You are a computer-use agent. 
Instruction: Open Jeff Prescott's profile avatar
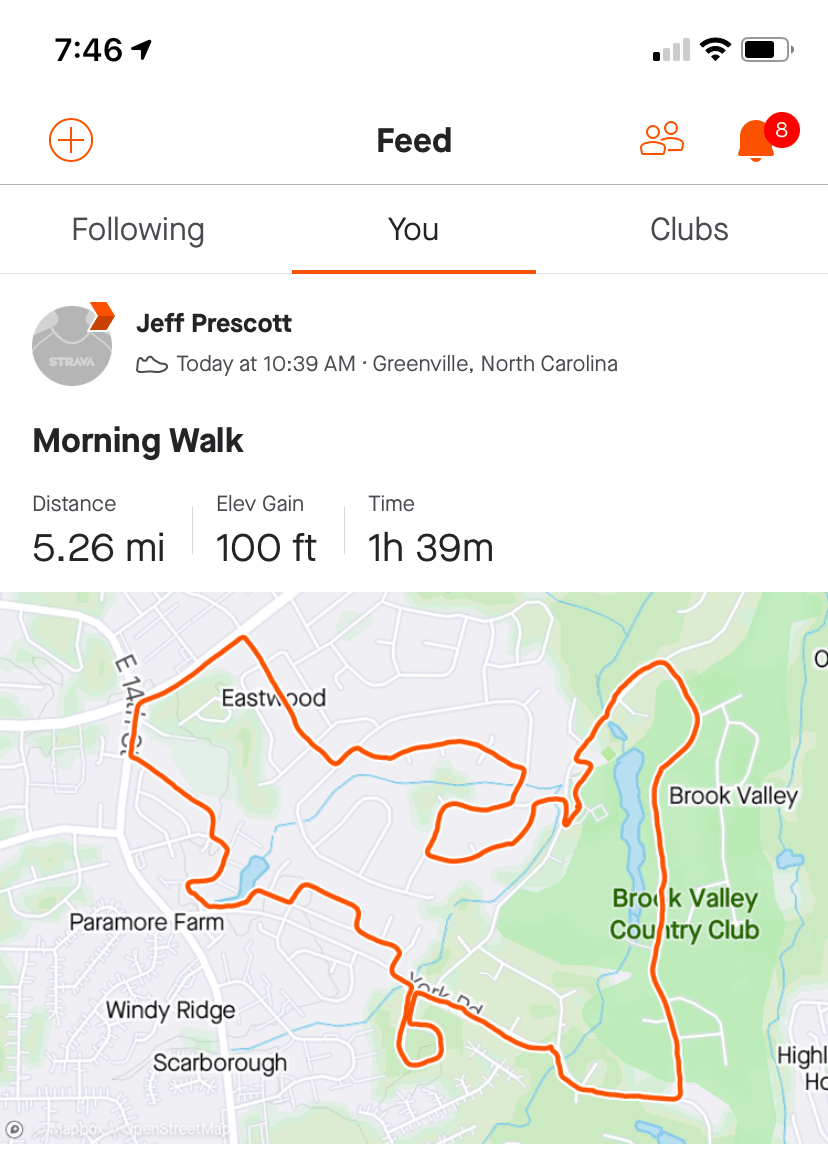click(71, 345)
